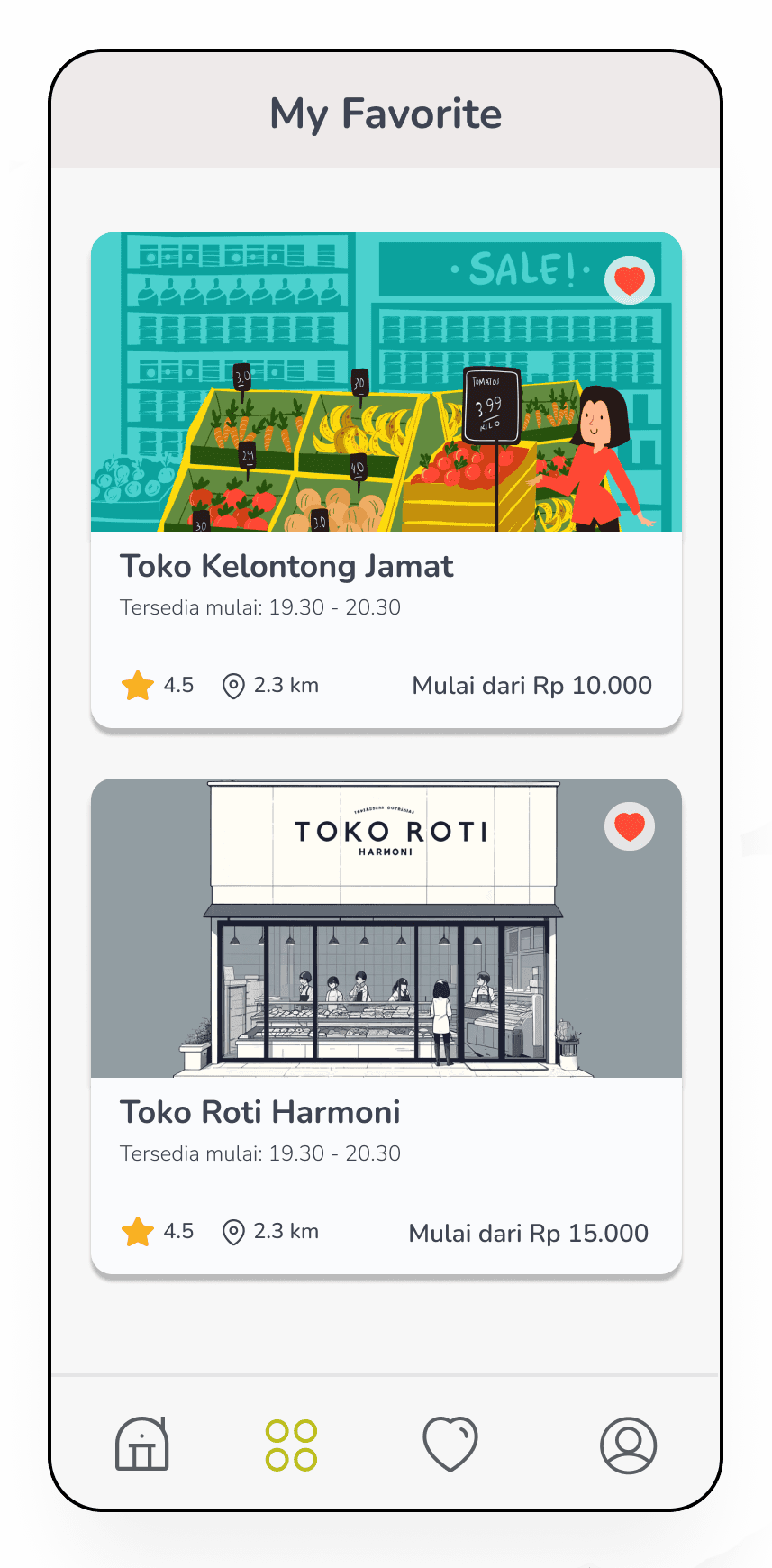Unfavorite Toko Roti Harmoni with heart icon
Screen dimensions: 772x1568
click(x=629, y=826)
